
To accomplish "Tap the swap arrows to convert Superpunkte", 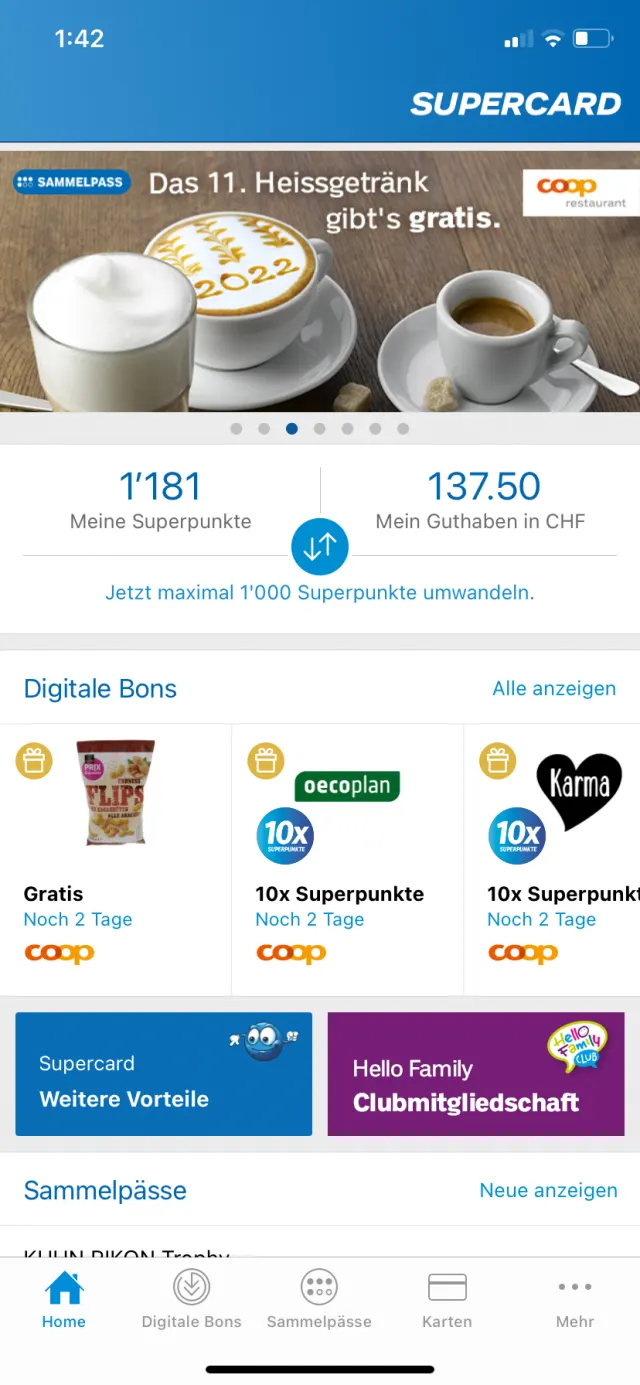I will point(320,547).
